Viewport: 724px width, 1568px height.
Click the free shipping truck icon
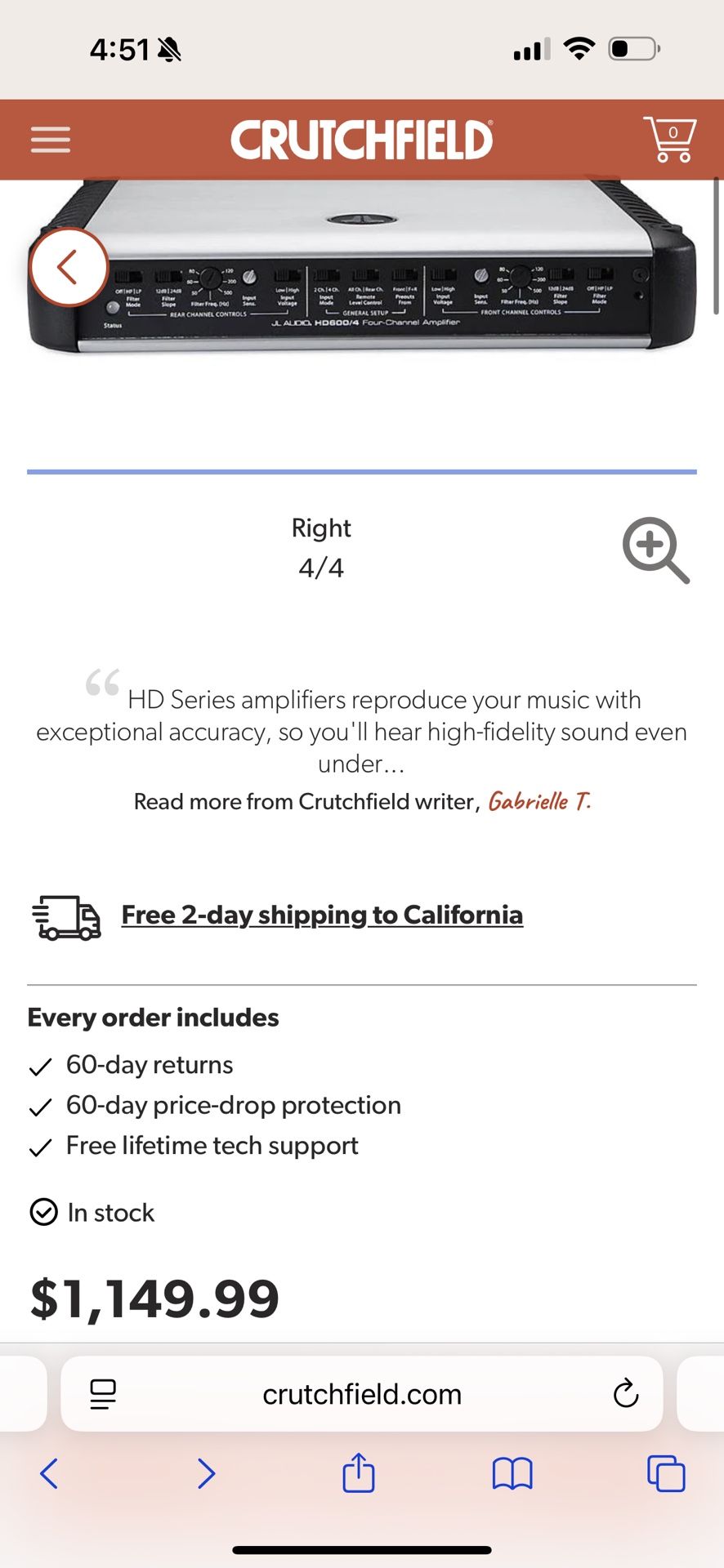click(65, 915)
